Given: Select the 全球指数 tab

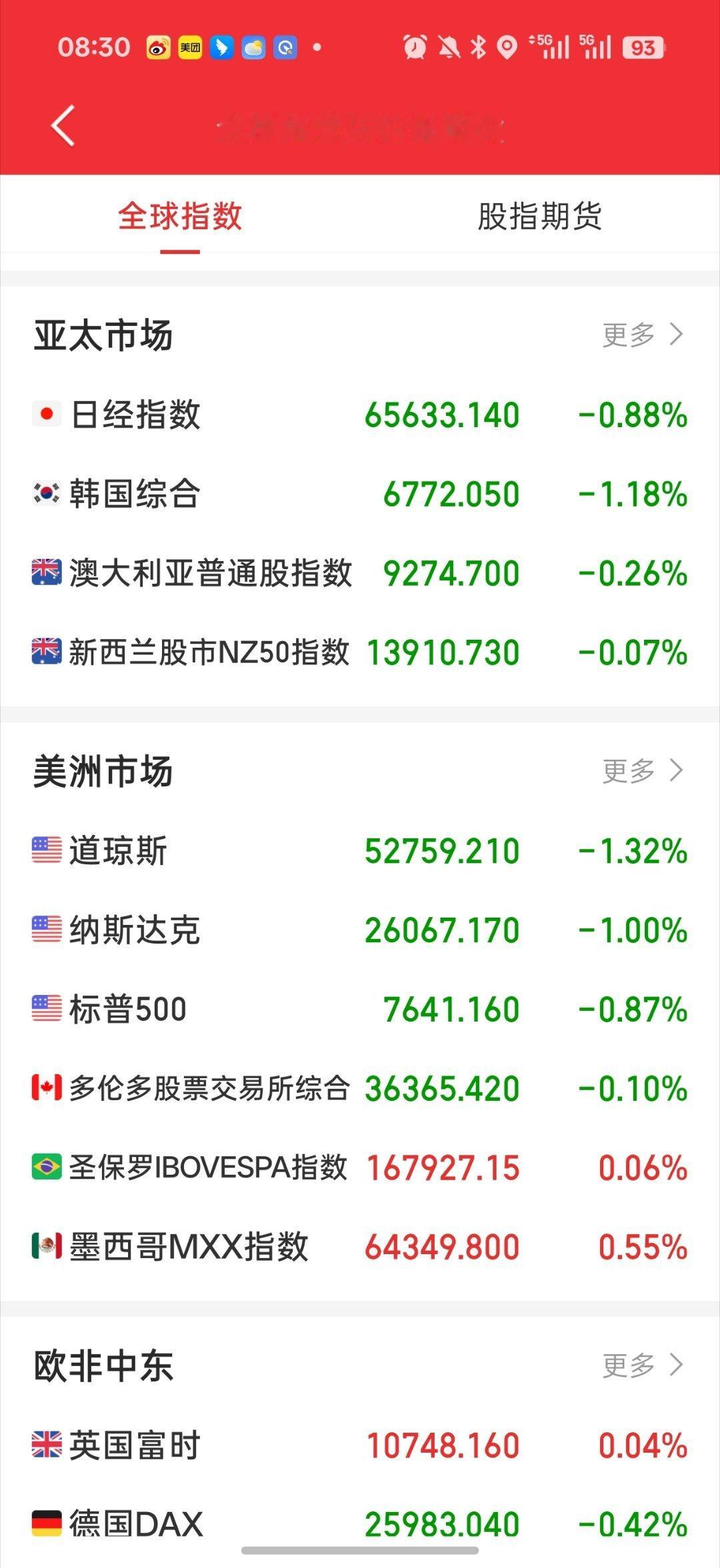Looking at the screenshot, I should [180, 216].
